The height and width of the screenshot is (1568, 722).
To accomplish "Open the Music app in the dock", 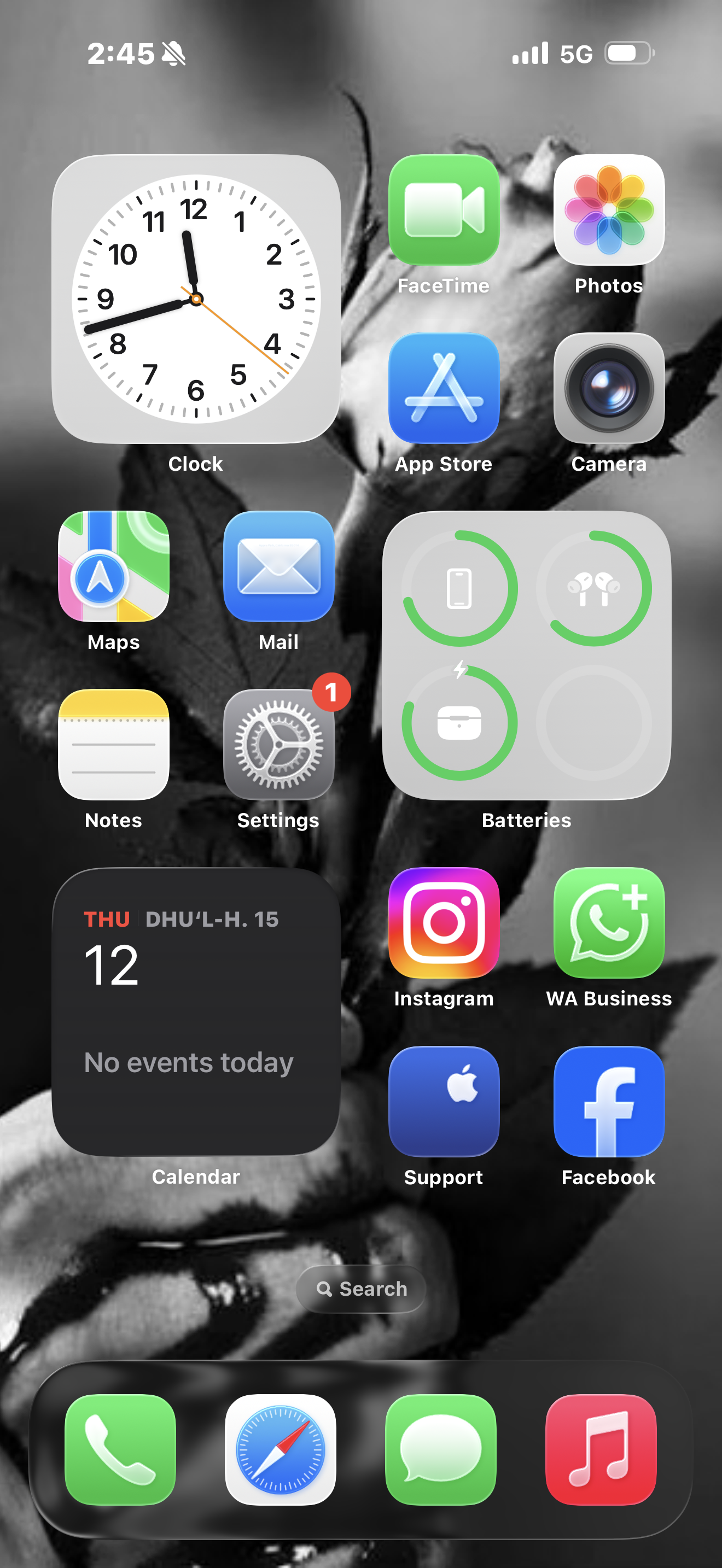I will point(601,1449).
